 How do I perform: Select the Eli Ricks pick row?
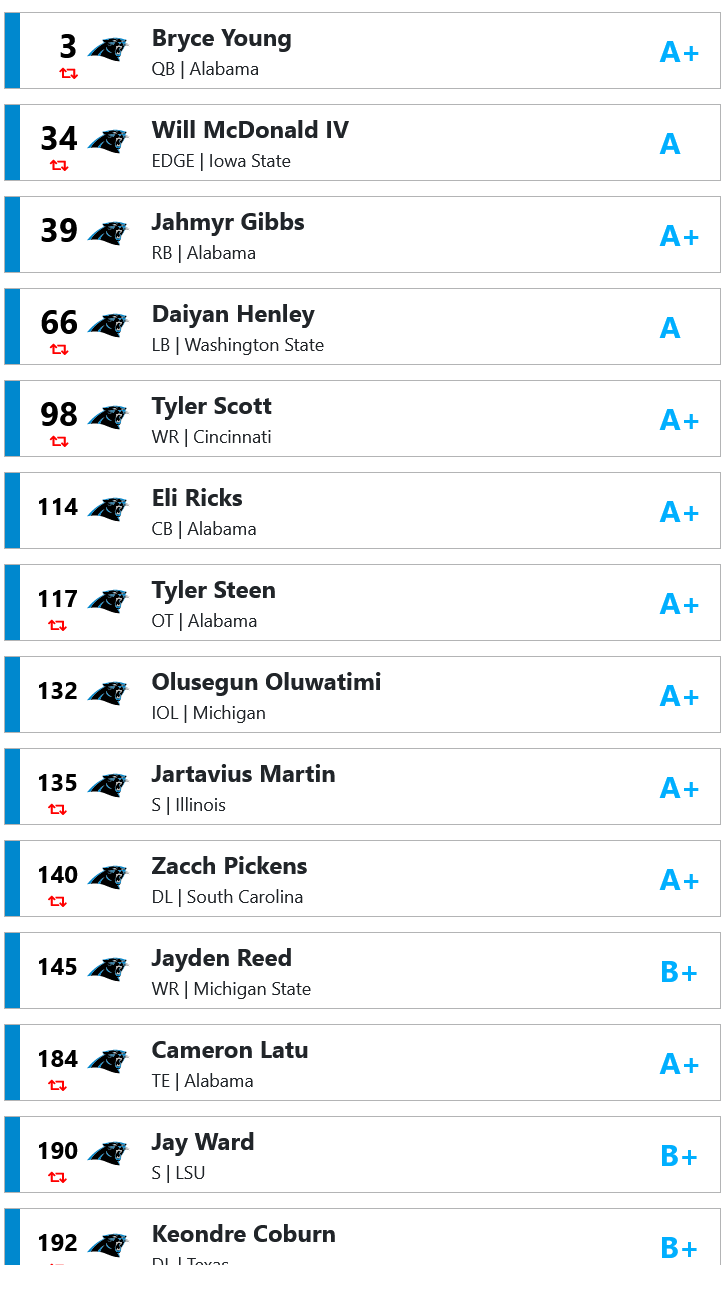[362, 511]
